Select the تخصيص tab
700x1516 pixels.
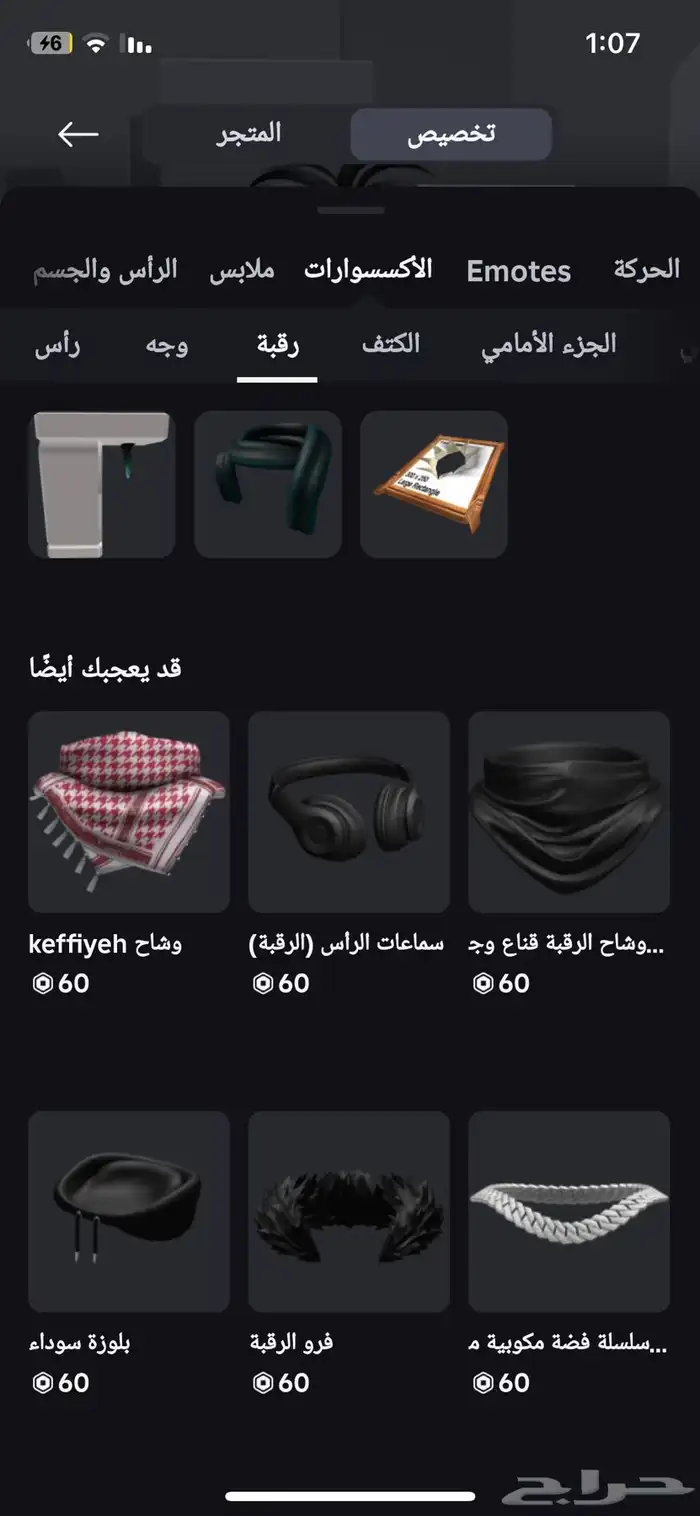tap(451, 135)
